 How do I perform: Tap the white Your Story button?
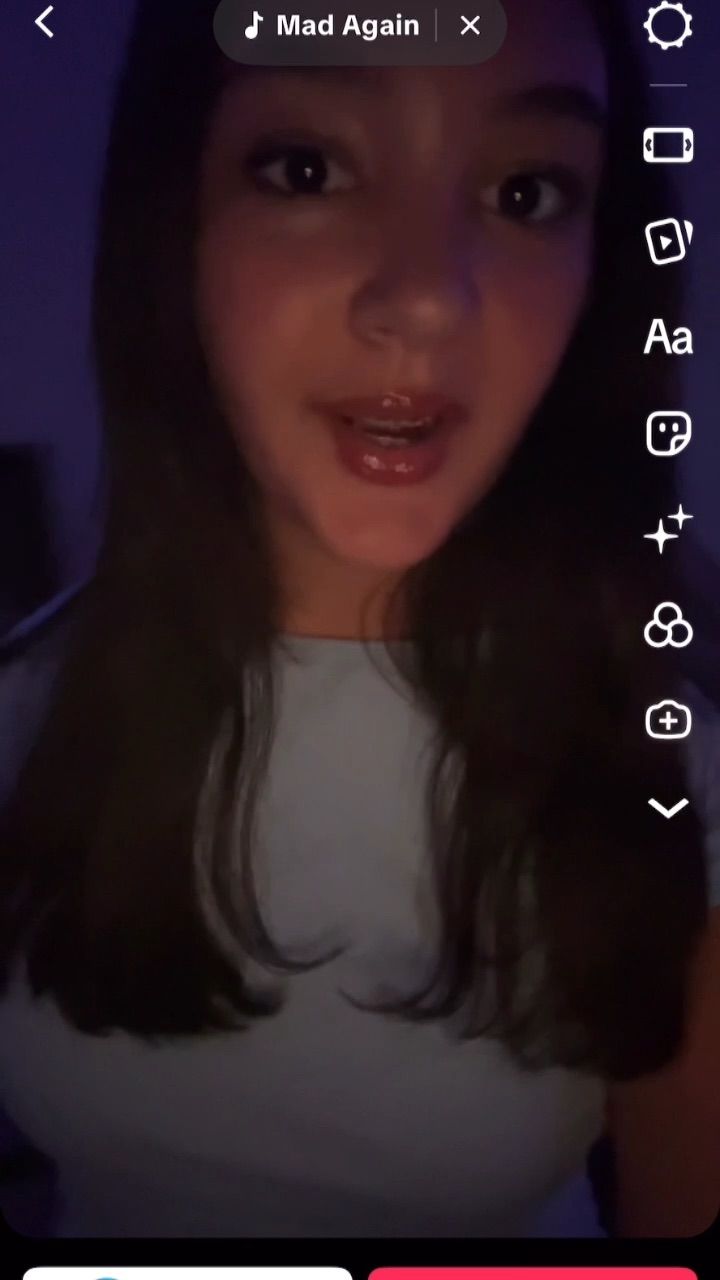(187, 1273)
